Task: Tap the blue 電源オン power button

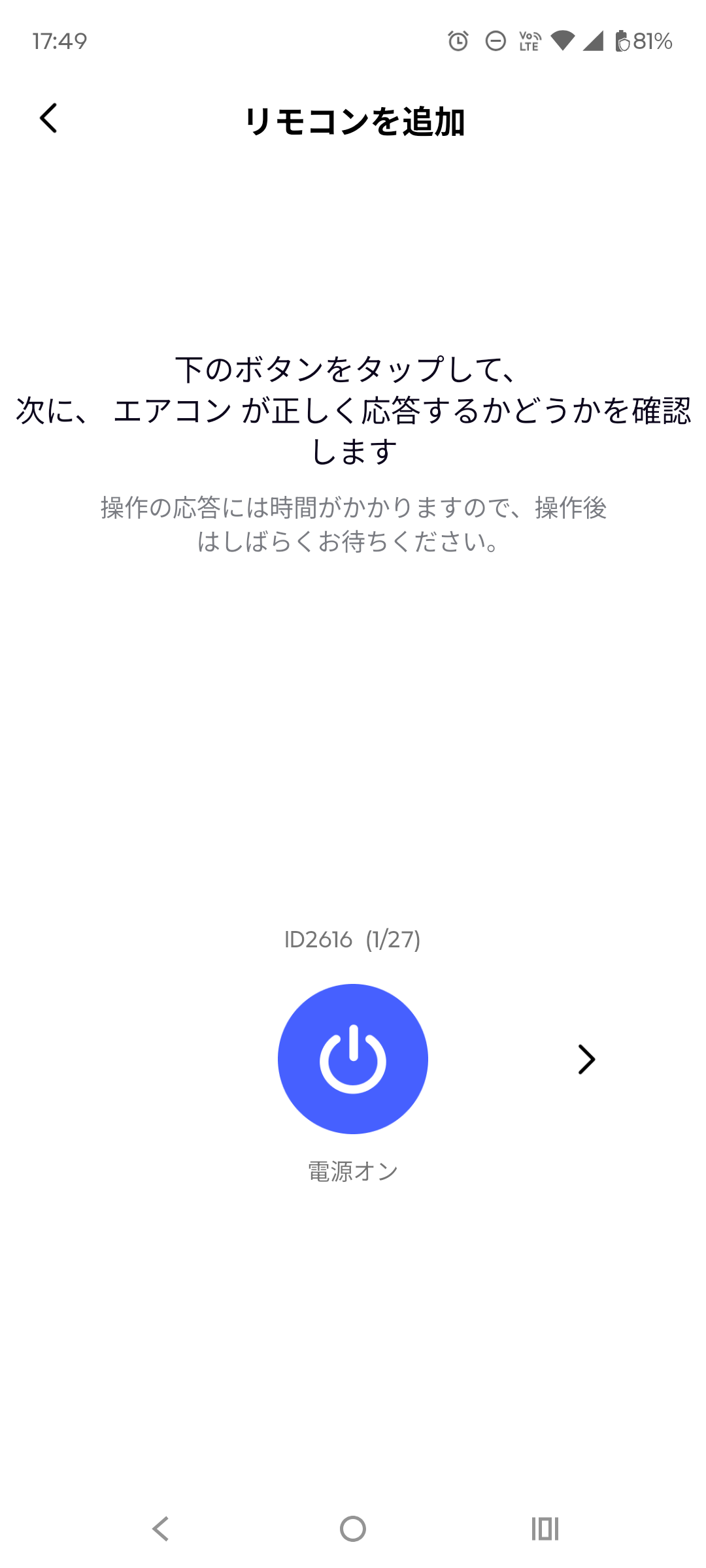Action: (353, 1058)
